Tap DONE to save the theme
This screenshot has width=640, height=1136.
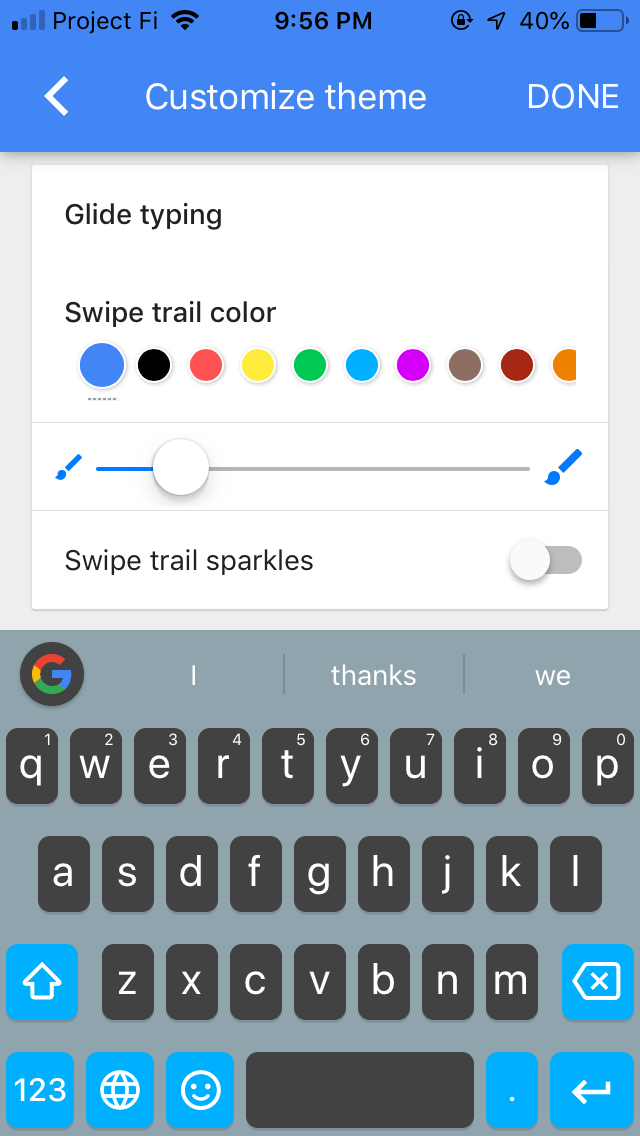pyautogui.click(x=573, y=97)
